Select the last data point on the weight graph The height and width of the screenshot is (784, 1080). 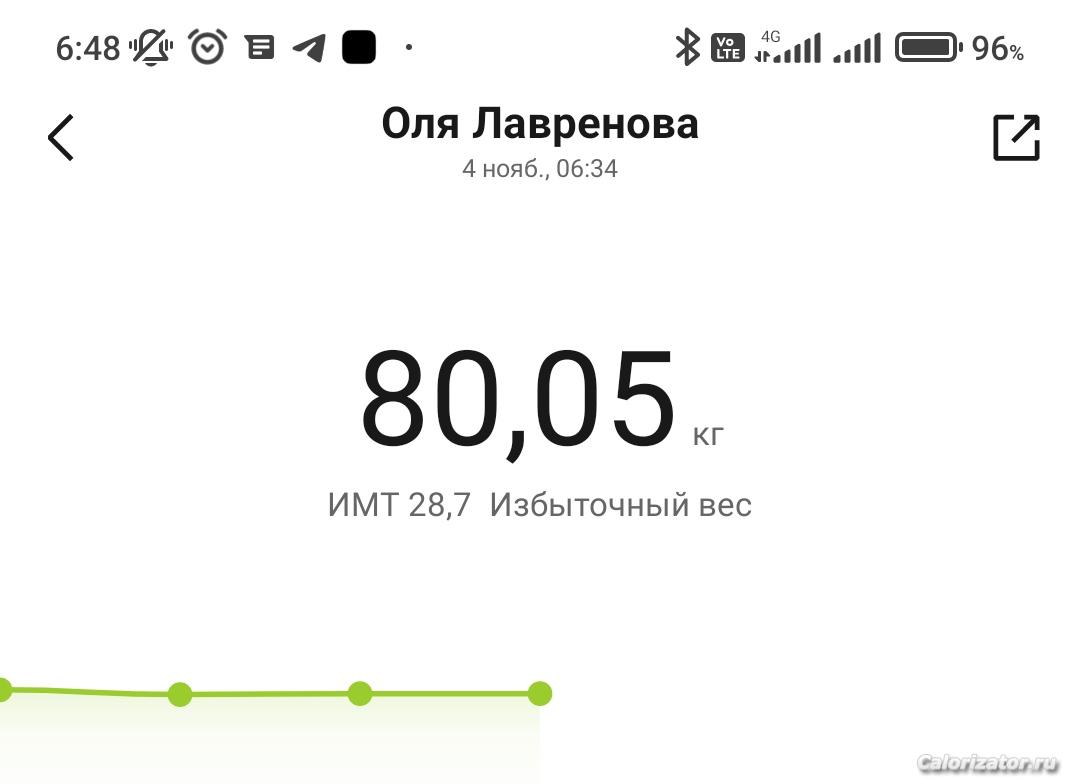pos(539,693)
